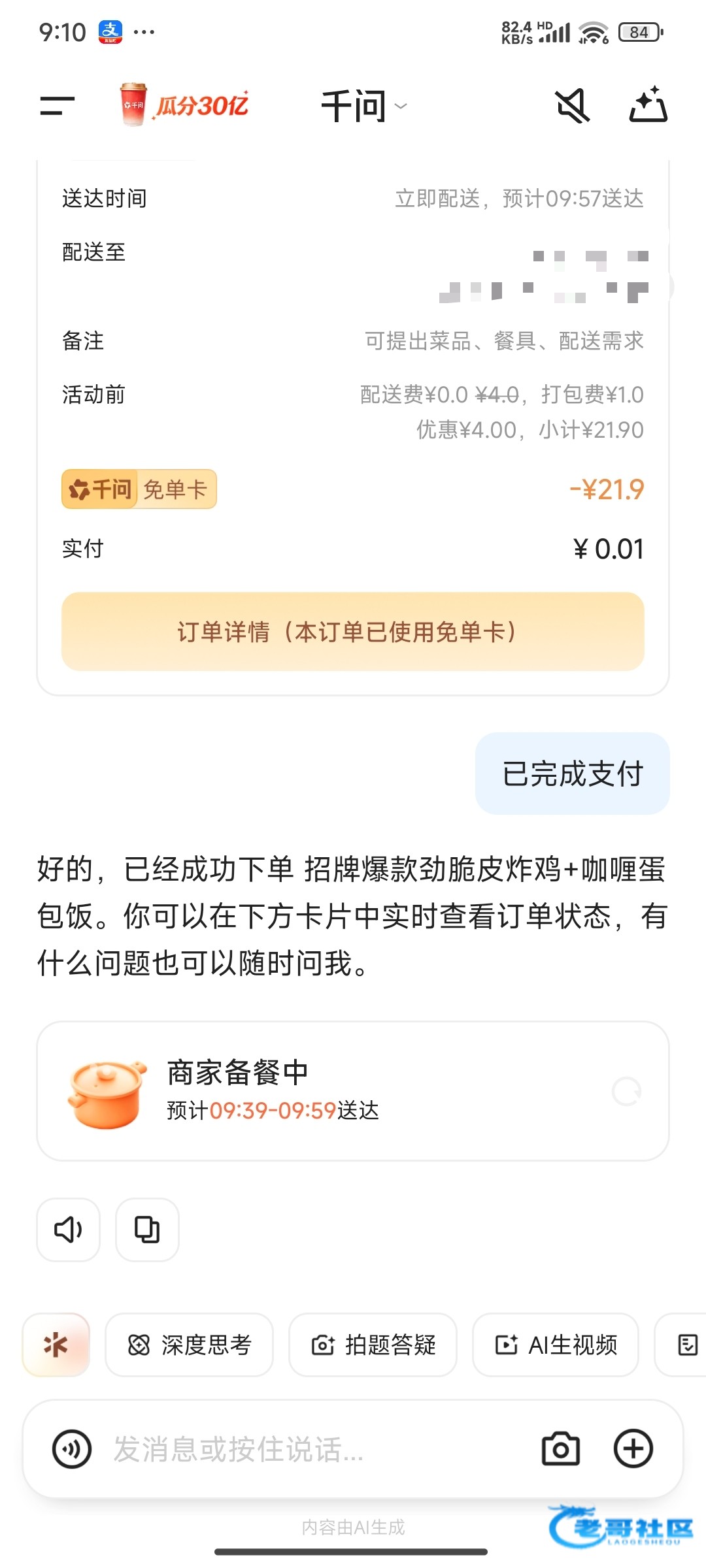The image size is (706, 1568).
Task: Read the reply aloud
Action: [x=68, y=1230]
